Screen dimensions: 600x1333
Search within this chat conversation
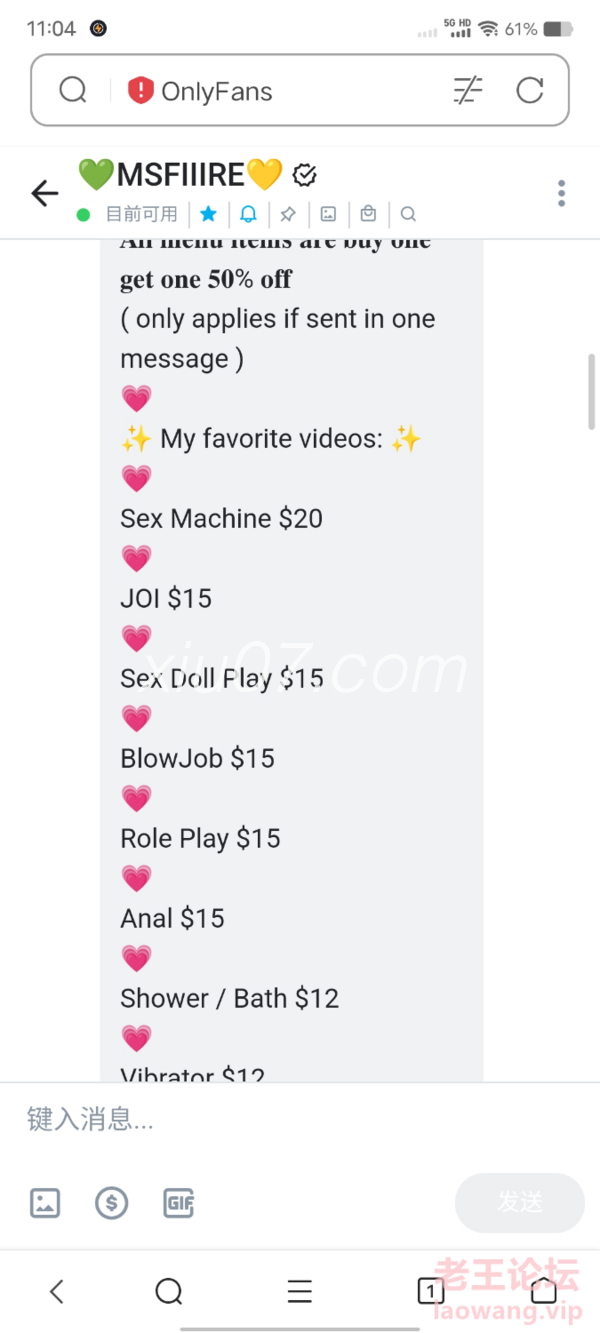click(408, 213)
